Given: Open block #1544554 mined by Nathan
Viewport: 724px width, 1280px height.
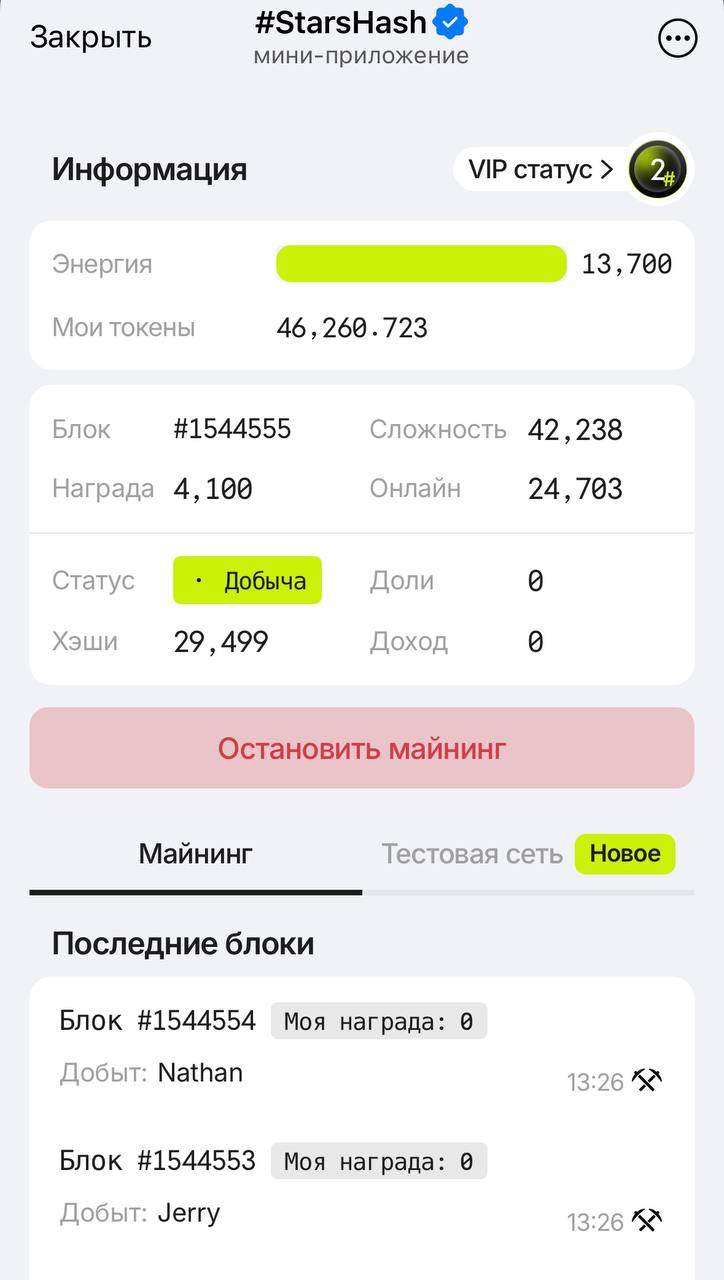Looking at the screenshot, I should tap(361, 1046).
